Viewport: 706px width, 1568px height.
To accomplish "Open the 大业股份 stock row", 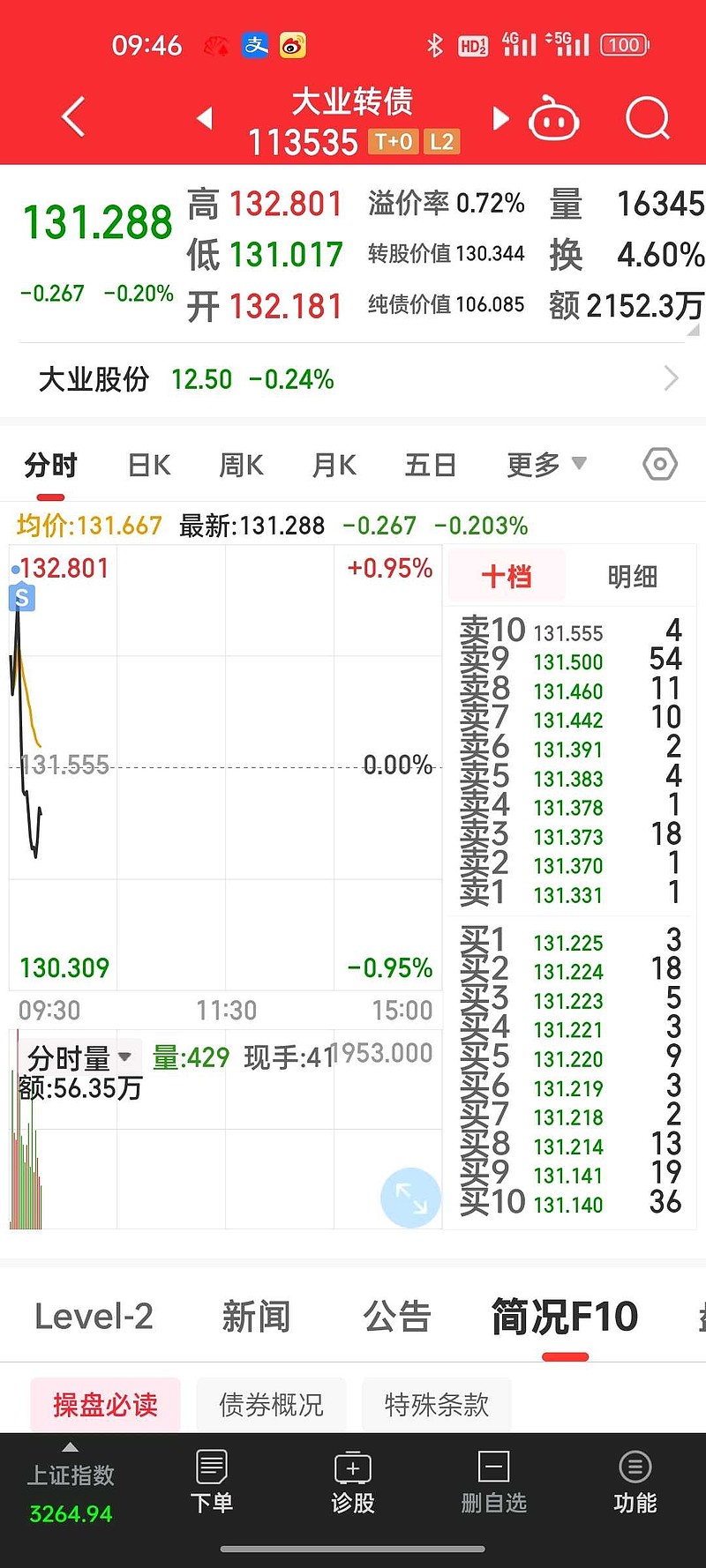I will 353,379.
